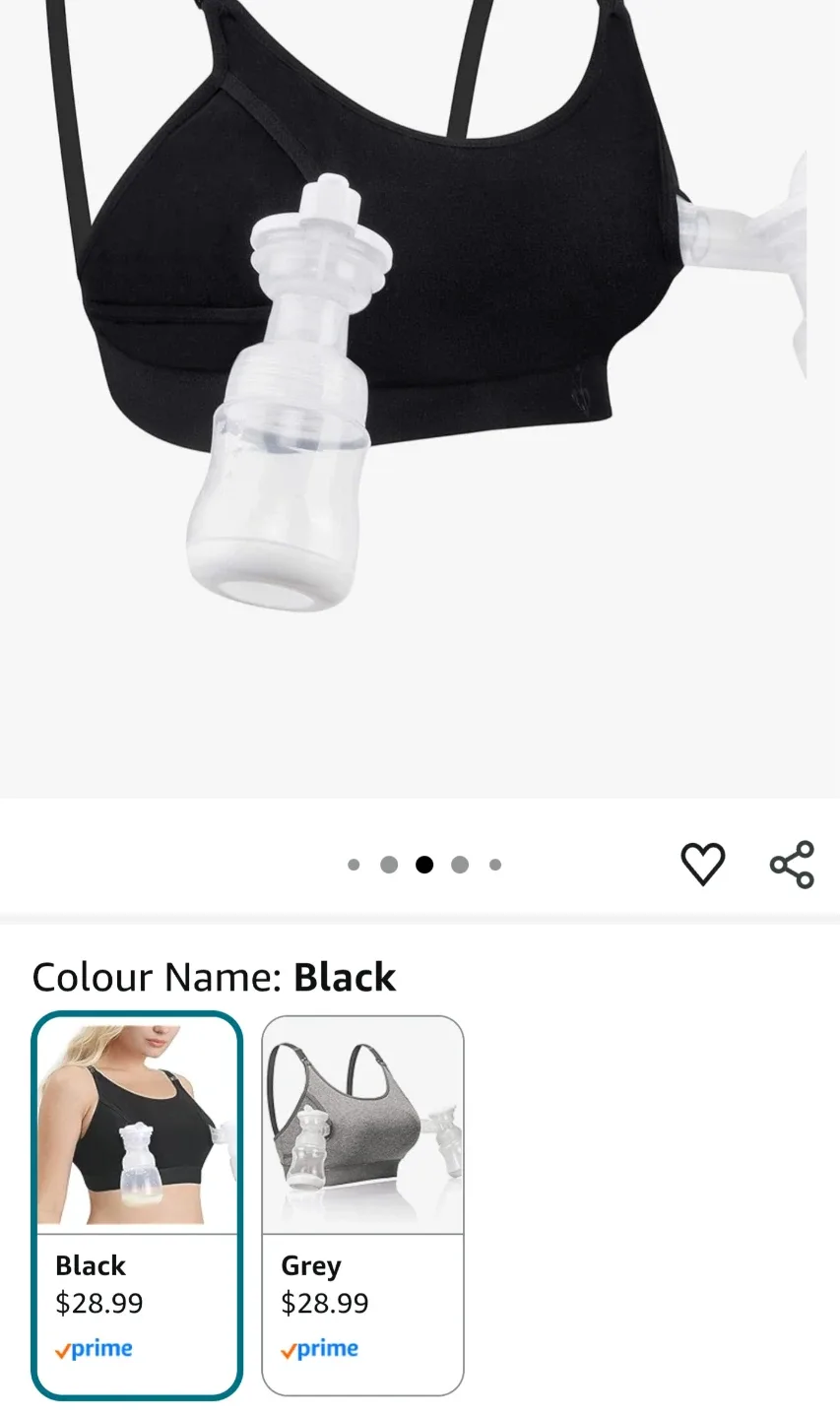Click the active third carousel dot

(x=424, y=864)
